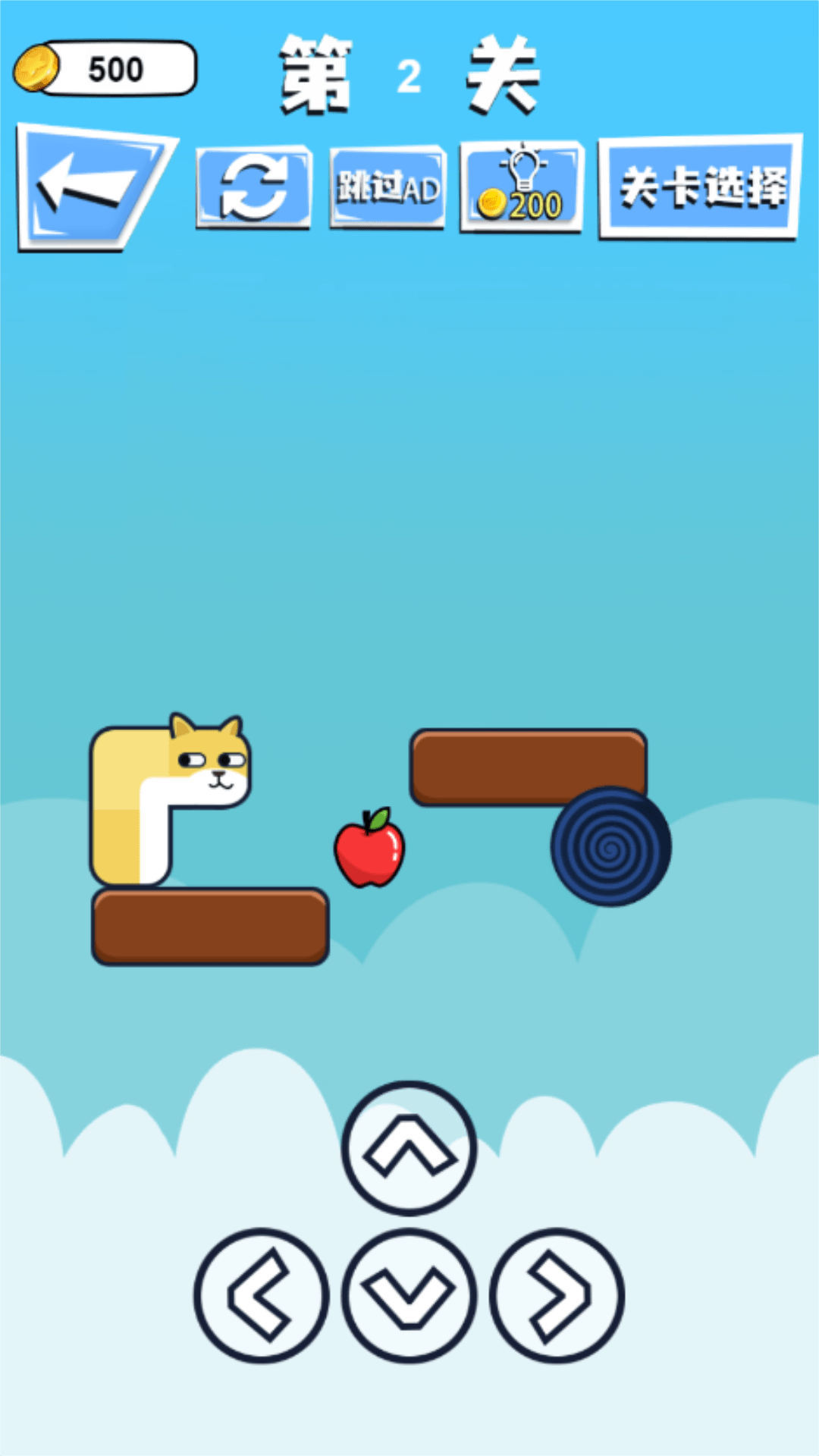The height and width of the screenshot is (1456, 819).
Task: Open 关卡选择 level selection
Action: pos(699,187)
